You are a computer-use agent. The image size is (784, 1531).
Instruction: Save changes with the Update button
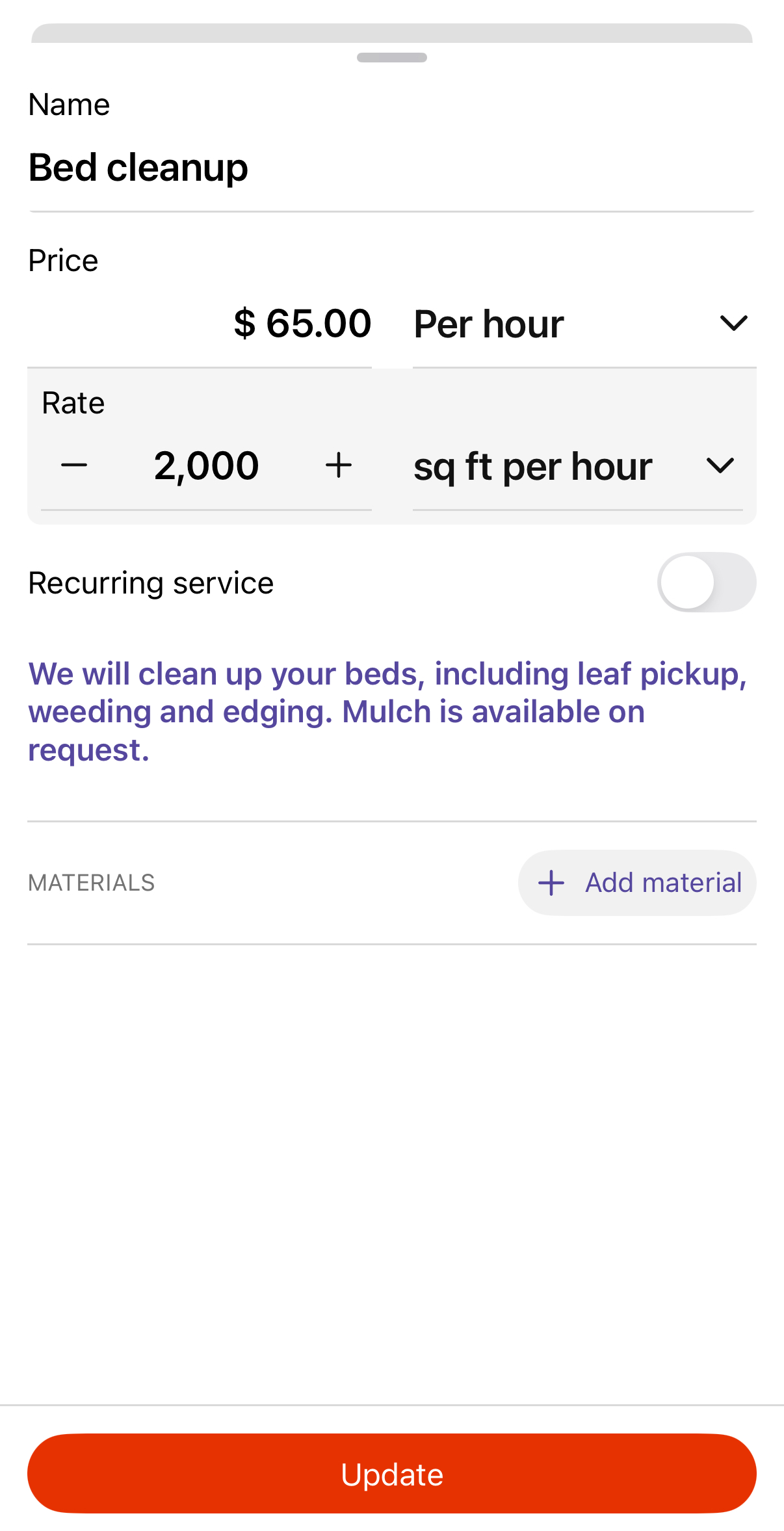(x=392, y=1474)
